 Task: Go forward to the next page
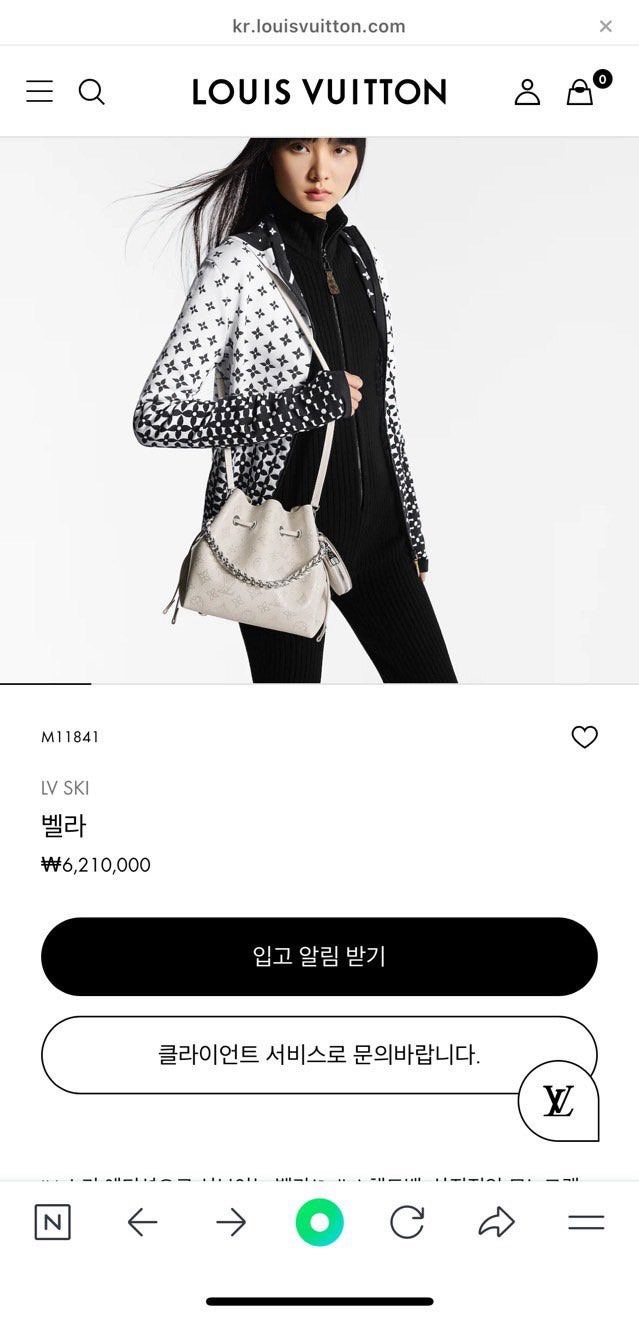231,1222
